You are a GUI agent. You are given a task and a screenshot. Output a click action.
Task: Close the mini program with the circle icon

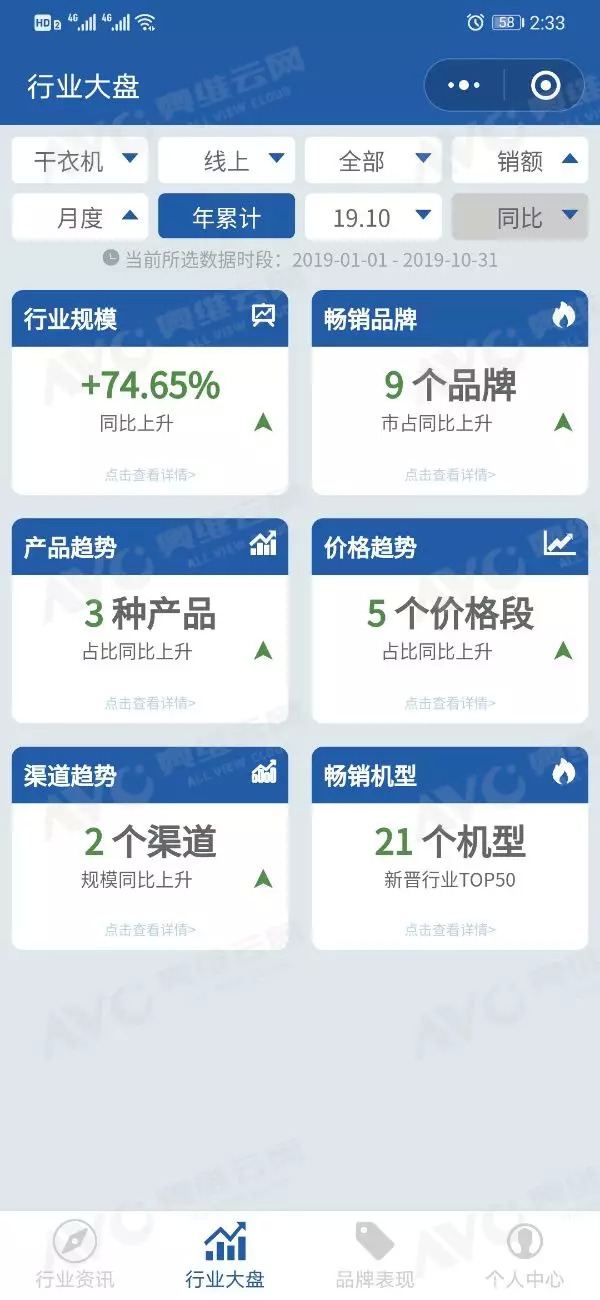coord(545,86)
